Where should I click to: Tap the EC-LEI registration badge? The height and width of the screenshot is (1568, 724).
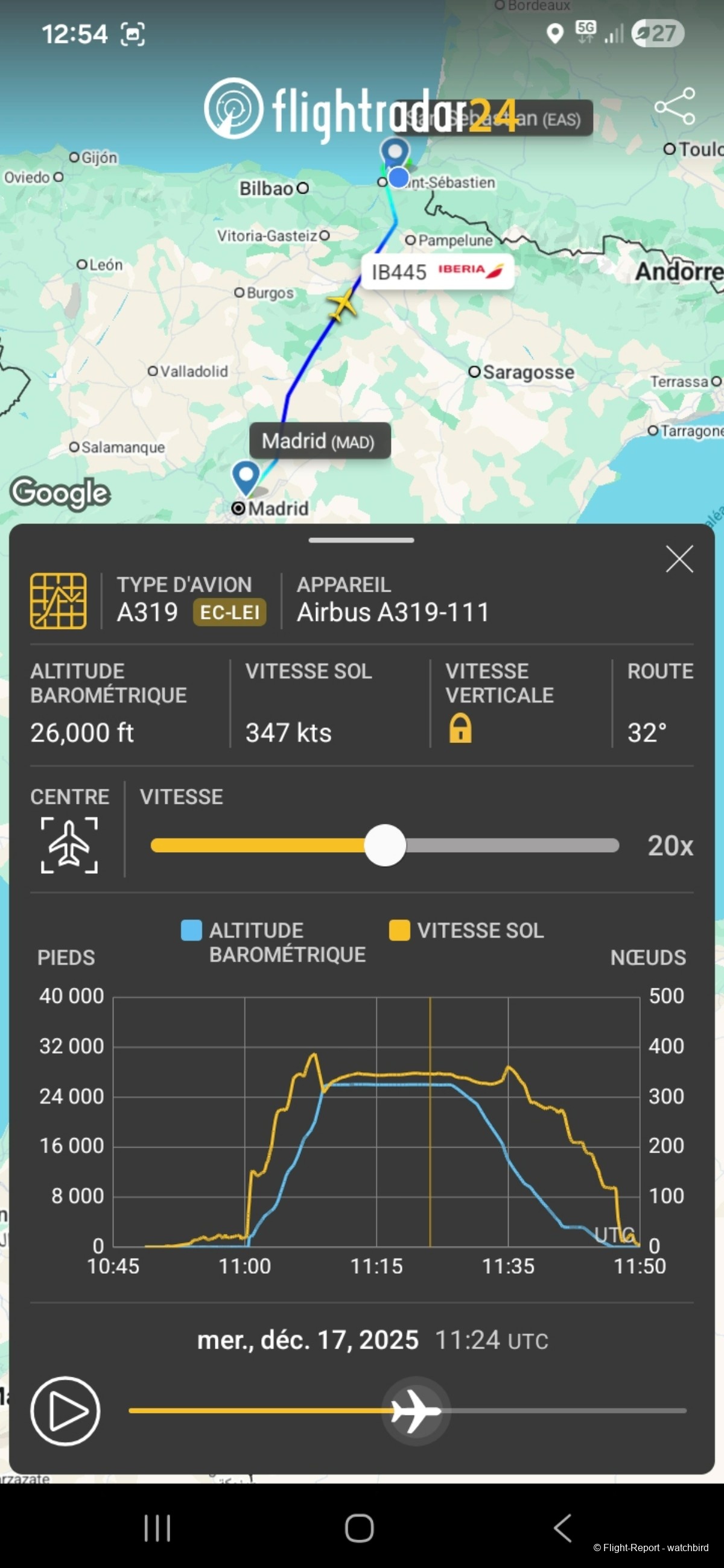click(x=229, y=613)
